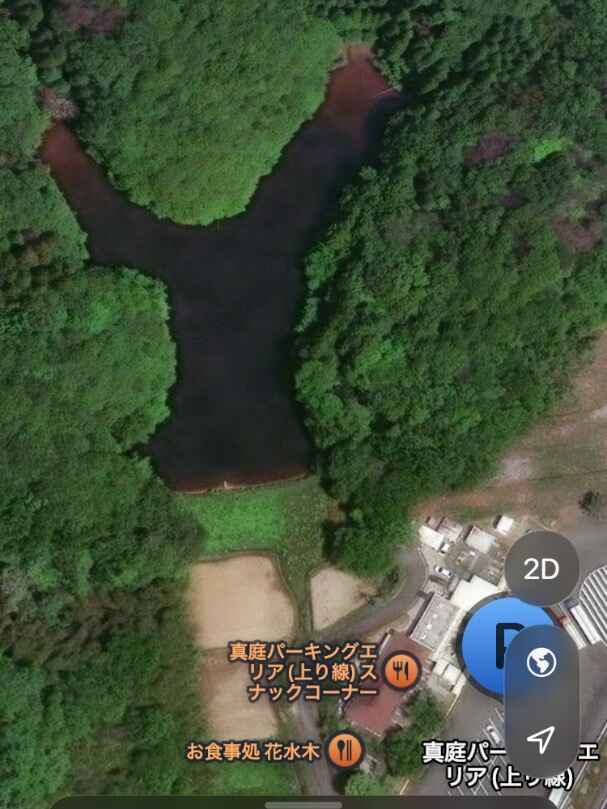607x809 pixels.
Task: Open the map mode globe button
Action: (541, 663)
